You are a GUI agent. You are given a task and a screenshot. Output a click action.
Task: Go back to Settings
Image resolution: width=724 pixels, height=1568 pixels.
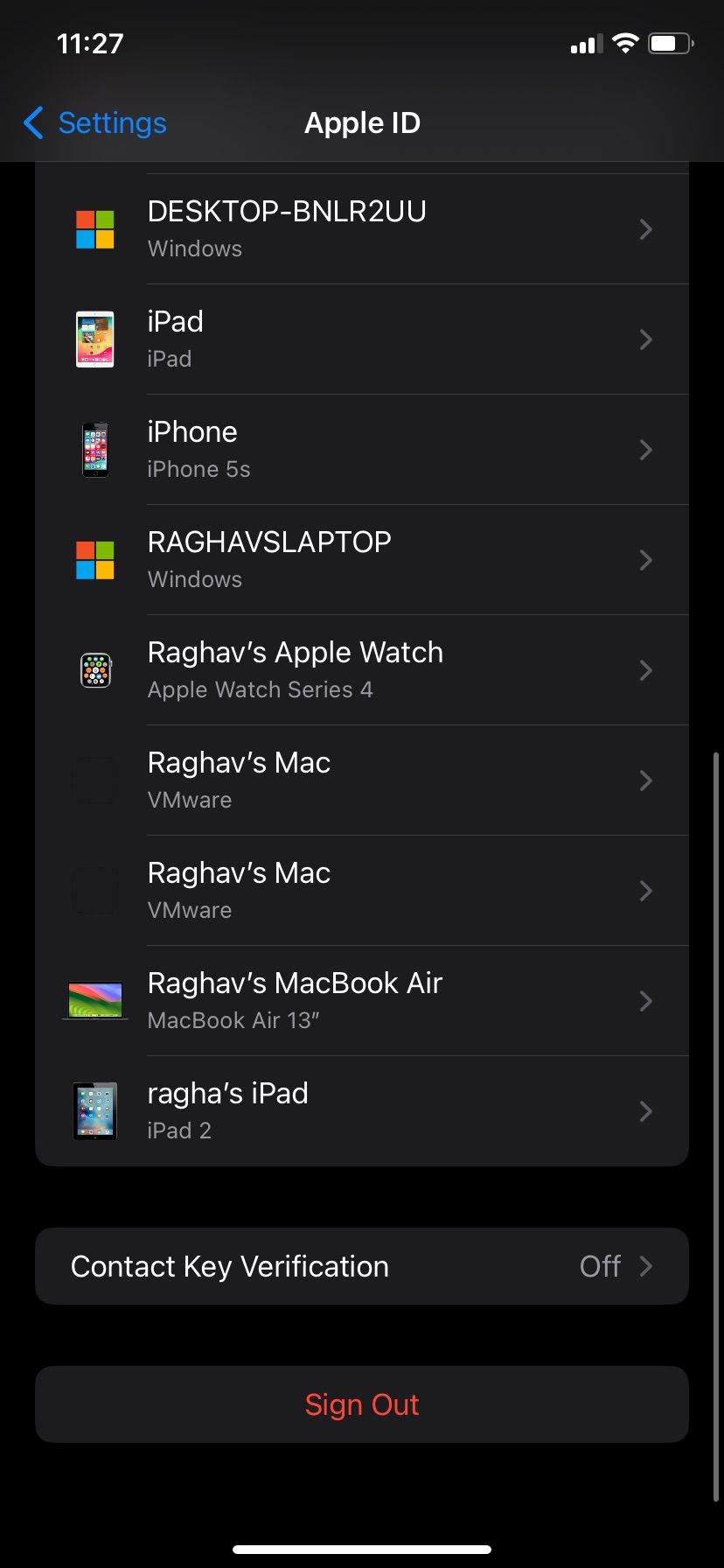tap(94, 123)
